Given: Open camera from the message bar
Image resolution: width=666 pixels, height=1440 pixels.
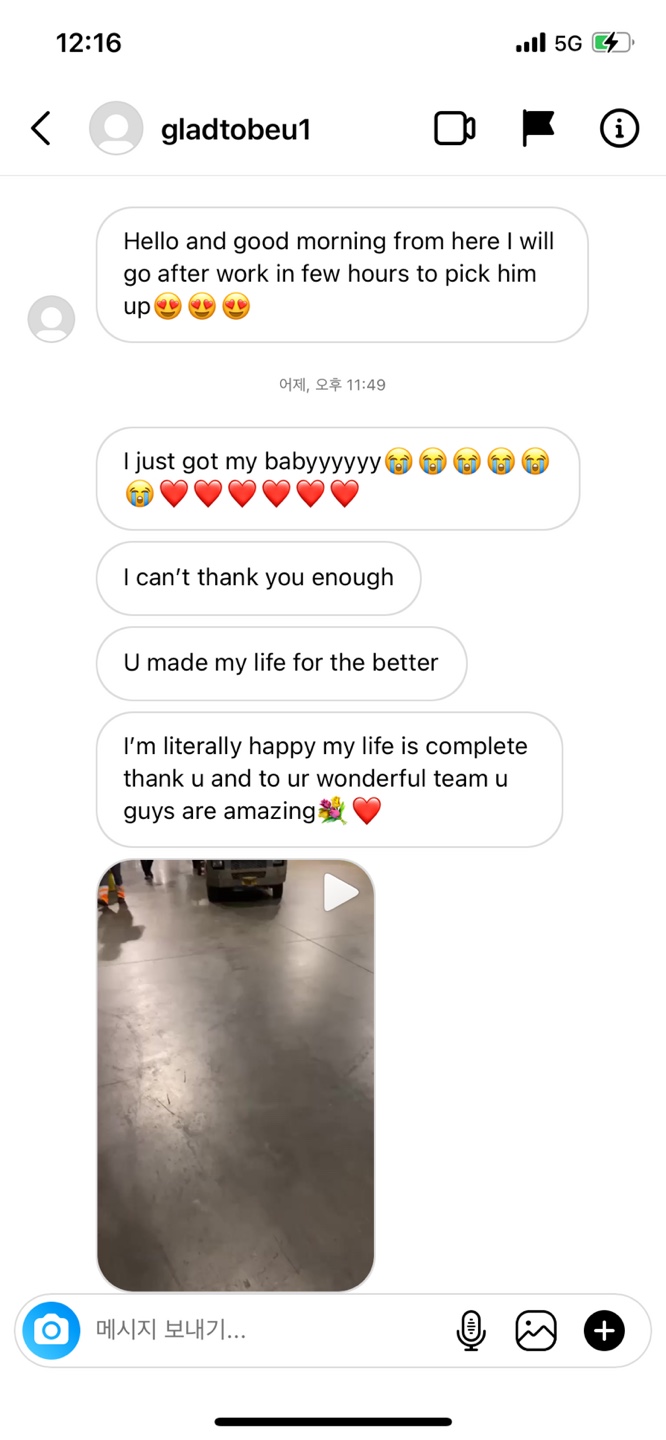Looking at the screenshot, I should [x=51, y=1330].
